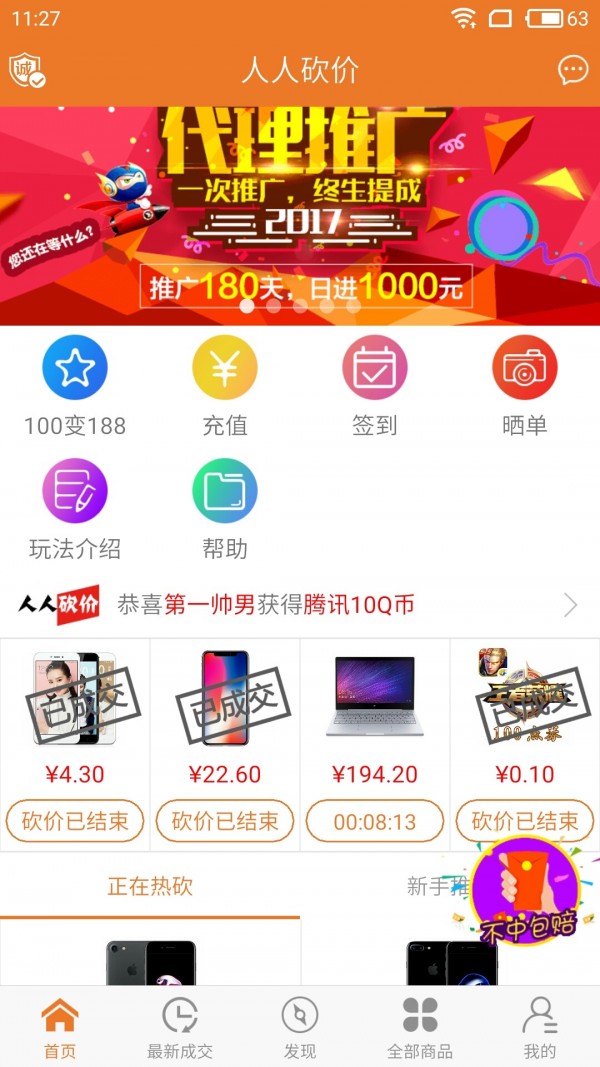Open 充值 recharge
This screenshot has height=1067, width=600.
point(225,387)
